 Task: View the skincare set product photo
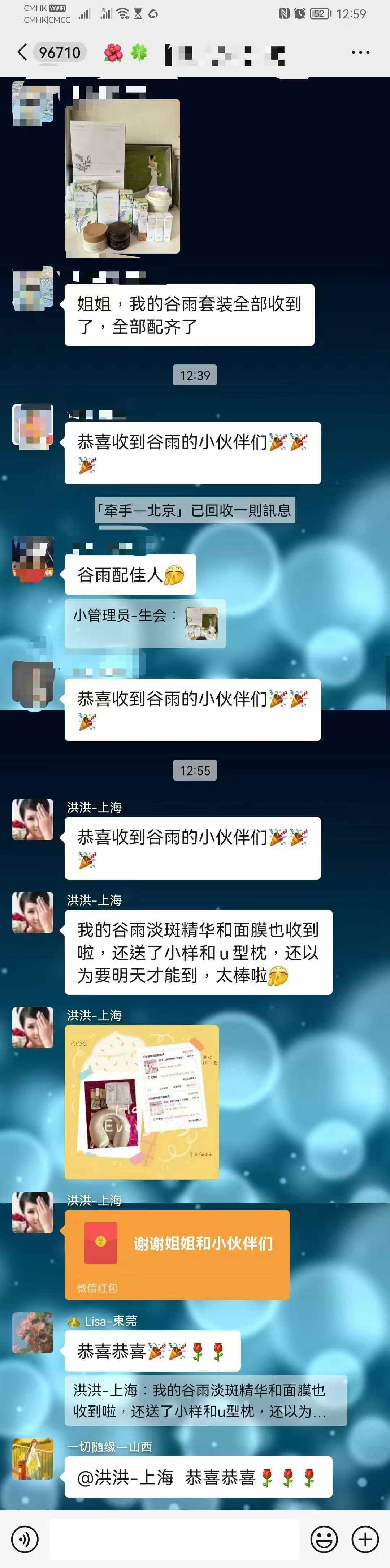point(122,176)
